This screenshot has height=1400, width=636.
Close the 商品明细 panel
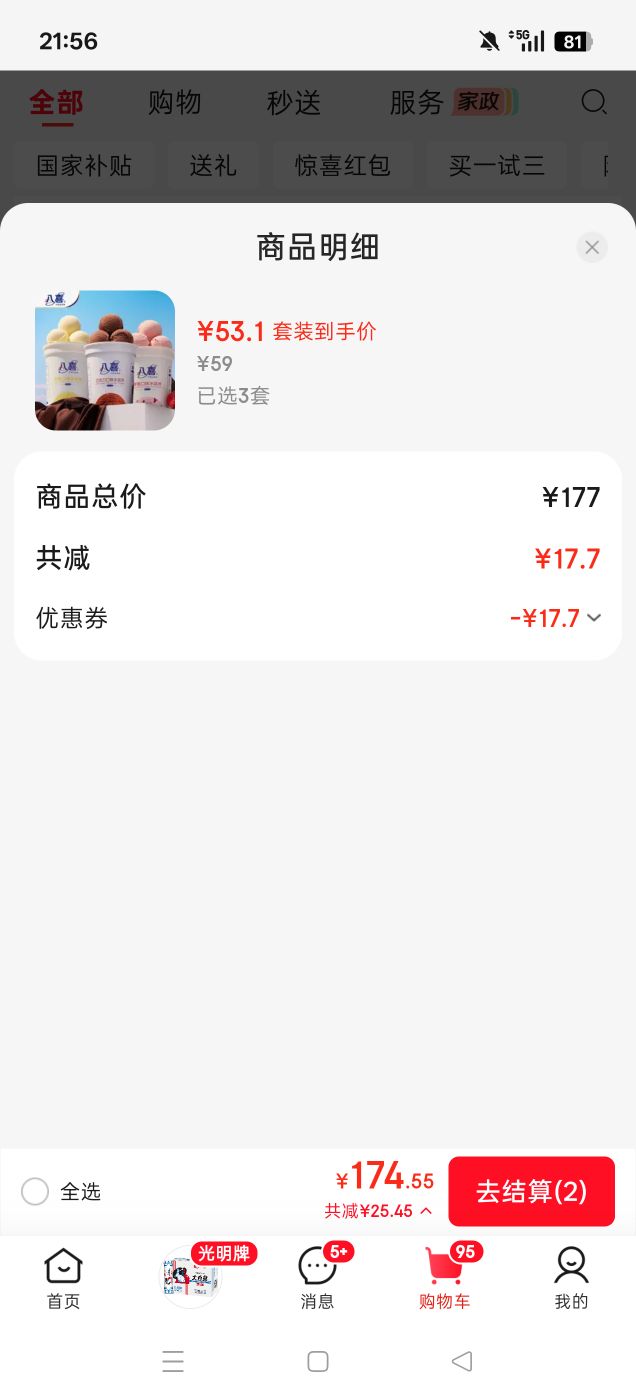[x=592, y=247]
